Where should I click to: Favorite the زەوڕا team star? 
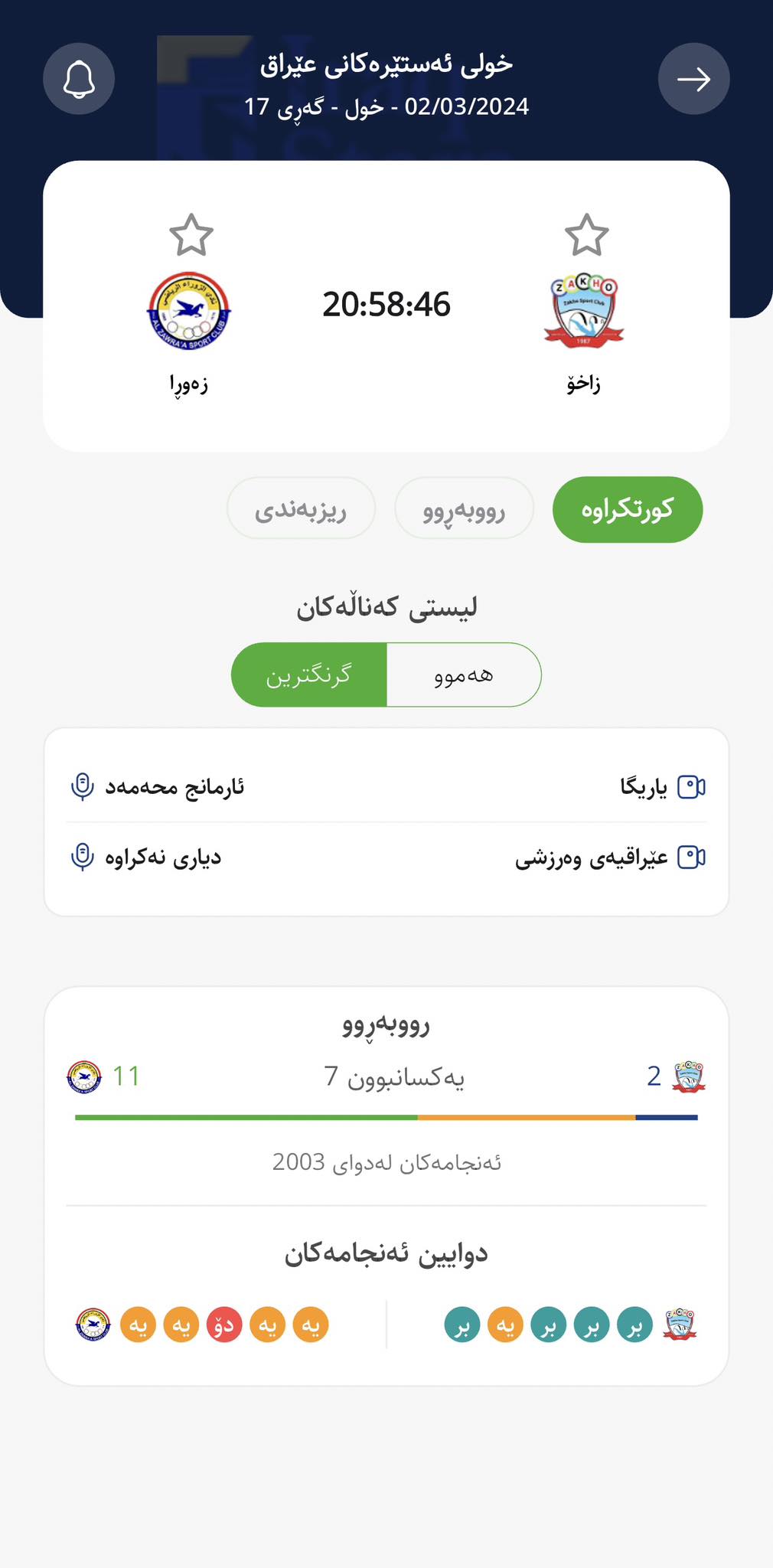191,235
